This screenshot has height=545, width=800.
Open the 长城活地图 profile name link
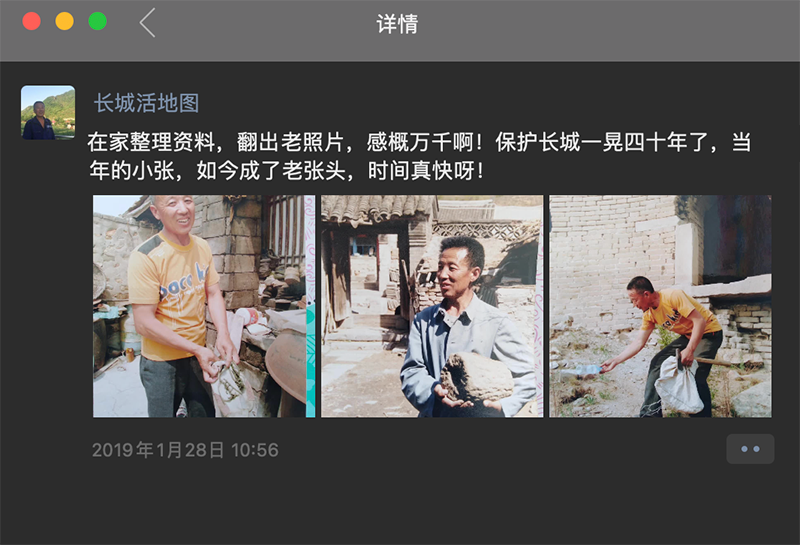[146, 103]
